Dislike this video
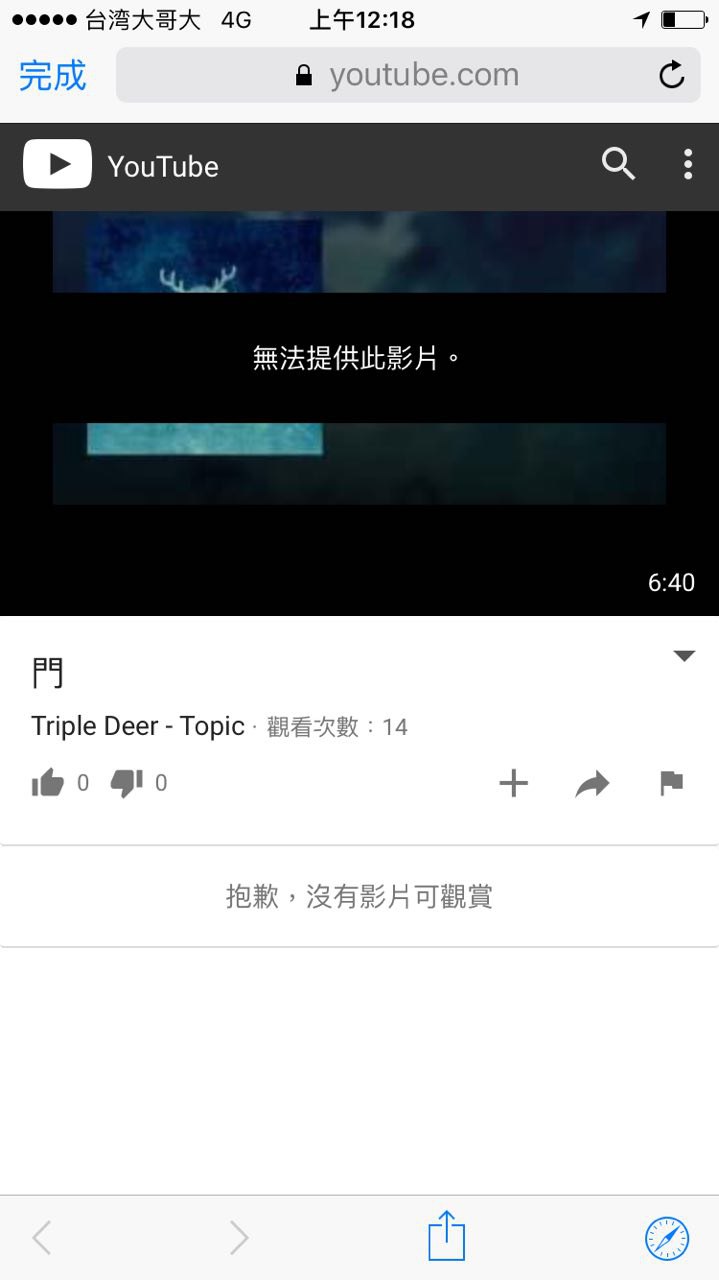The height and width of the screenshot is (1280, 719). 126,783
